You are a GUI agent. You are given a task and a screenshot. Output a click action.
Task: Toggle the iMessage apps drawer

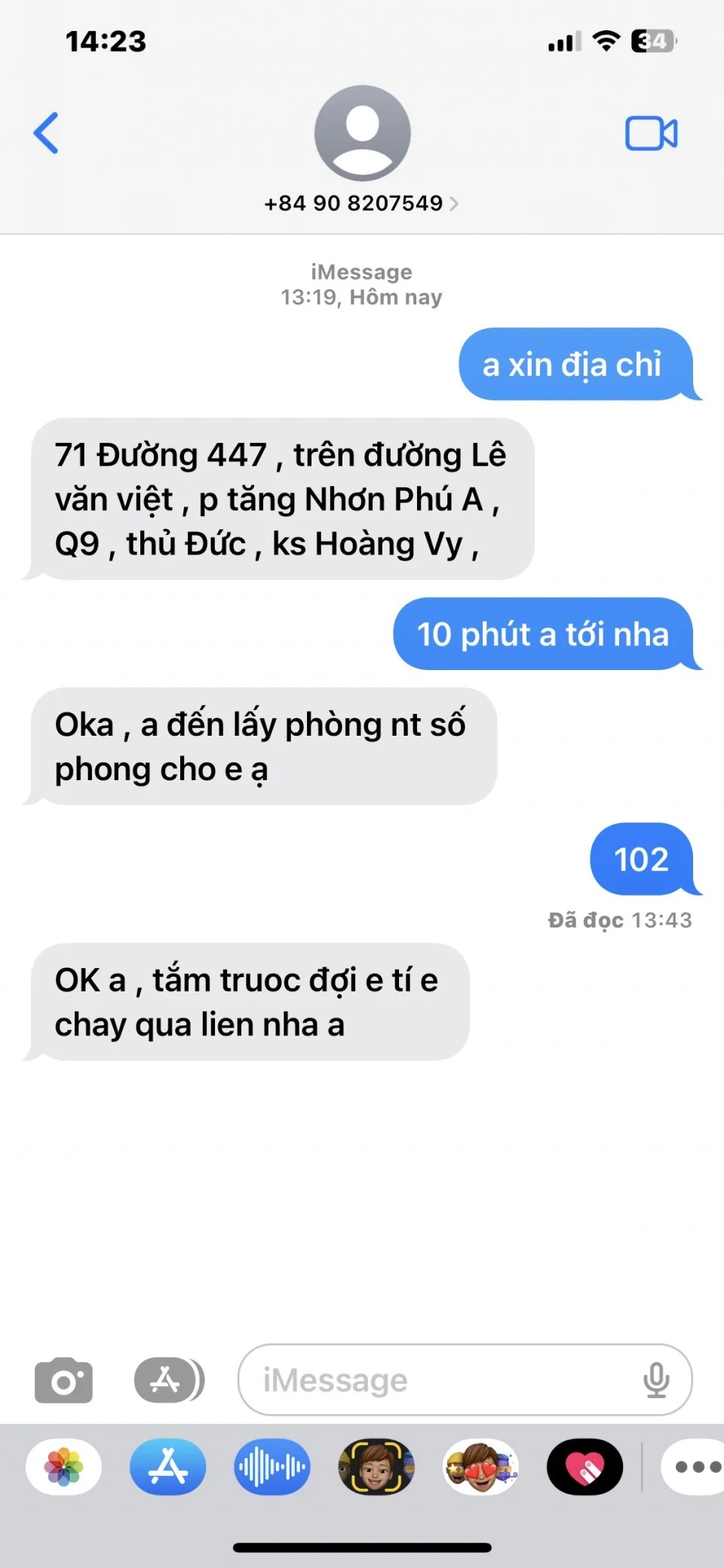pos(169,1380)
